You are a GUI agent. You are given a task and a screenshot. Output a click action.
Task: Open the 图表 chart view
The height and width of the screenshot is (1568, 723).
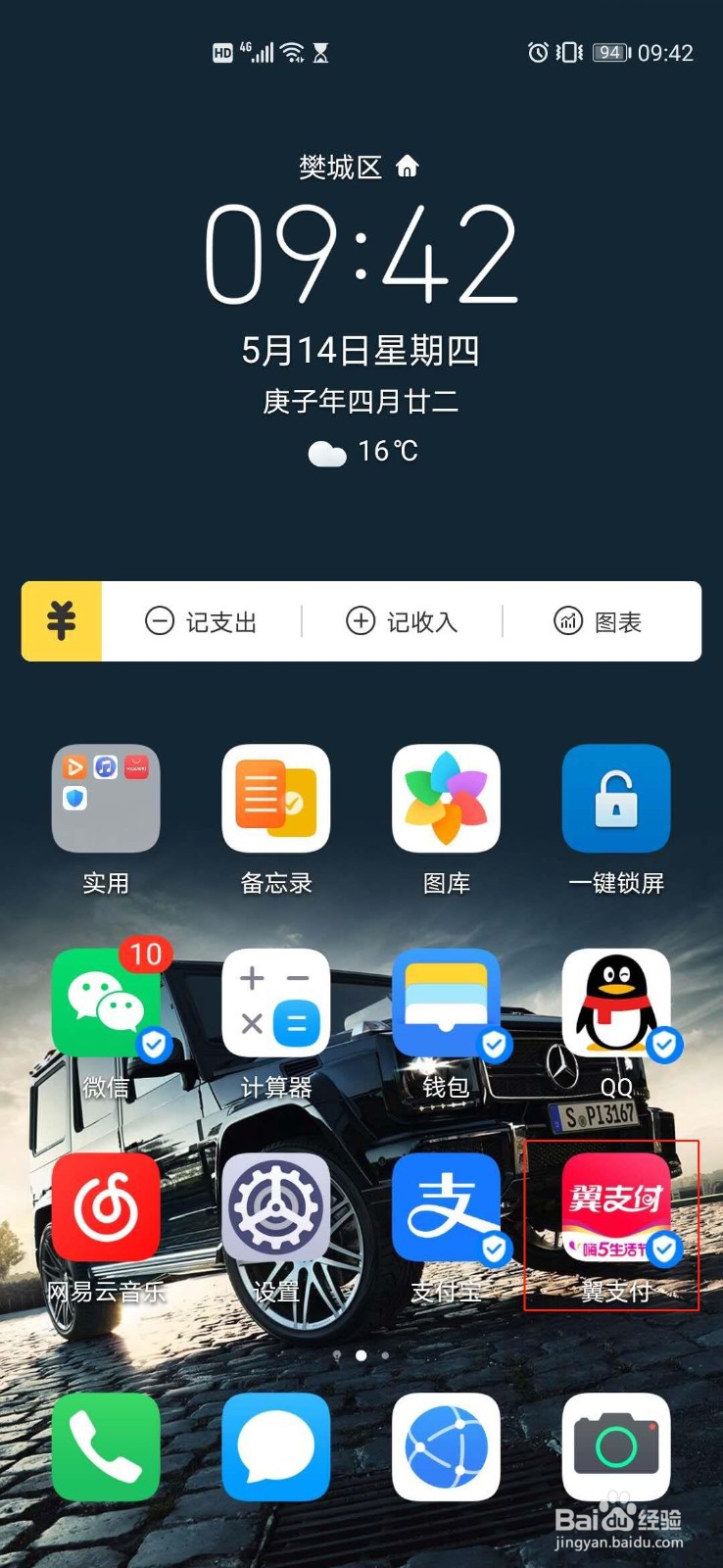coord(599,621)
